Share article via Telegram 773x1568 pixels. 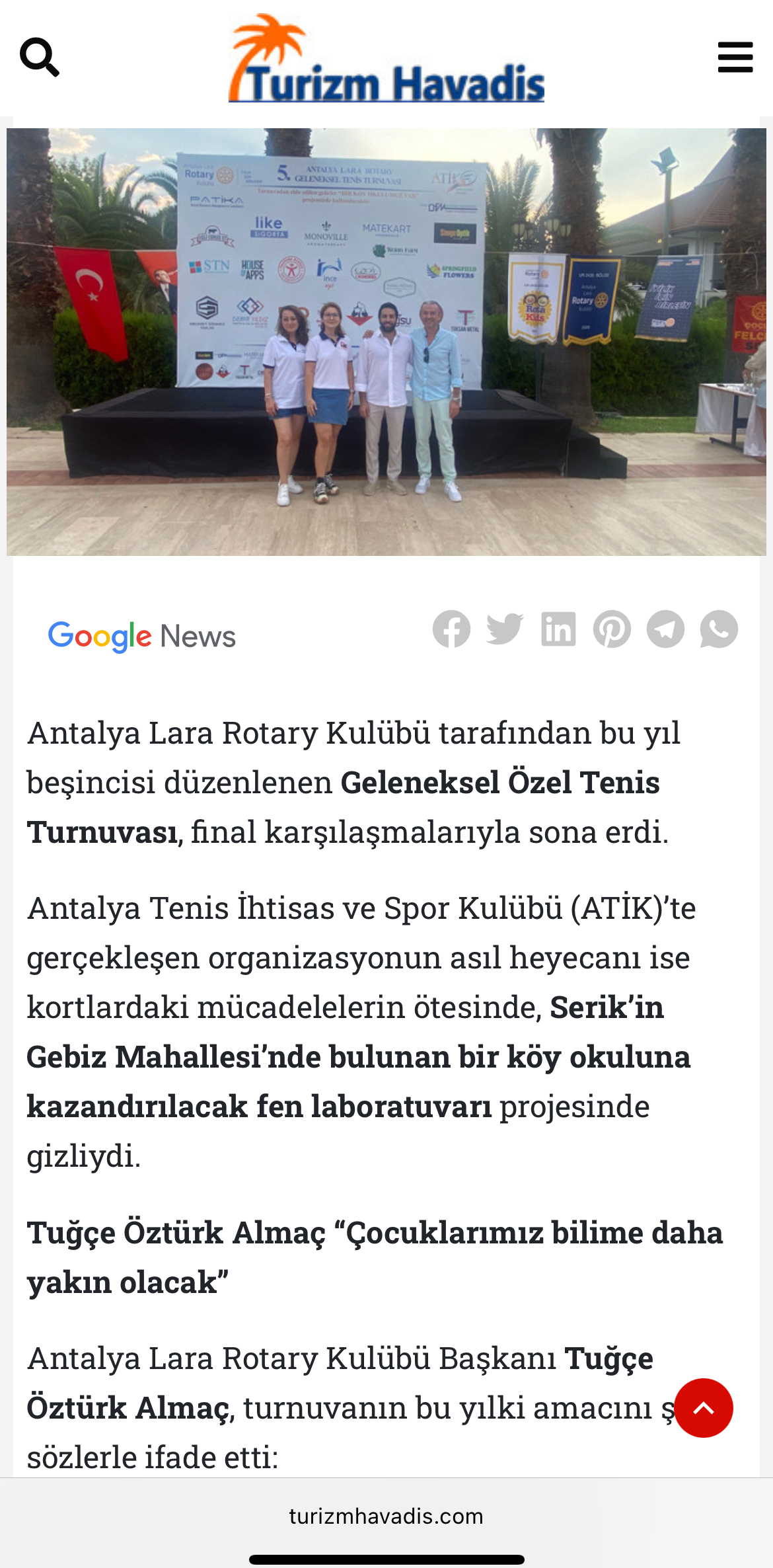click(x=665, y=629)
